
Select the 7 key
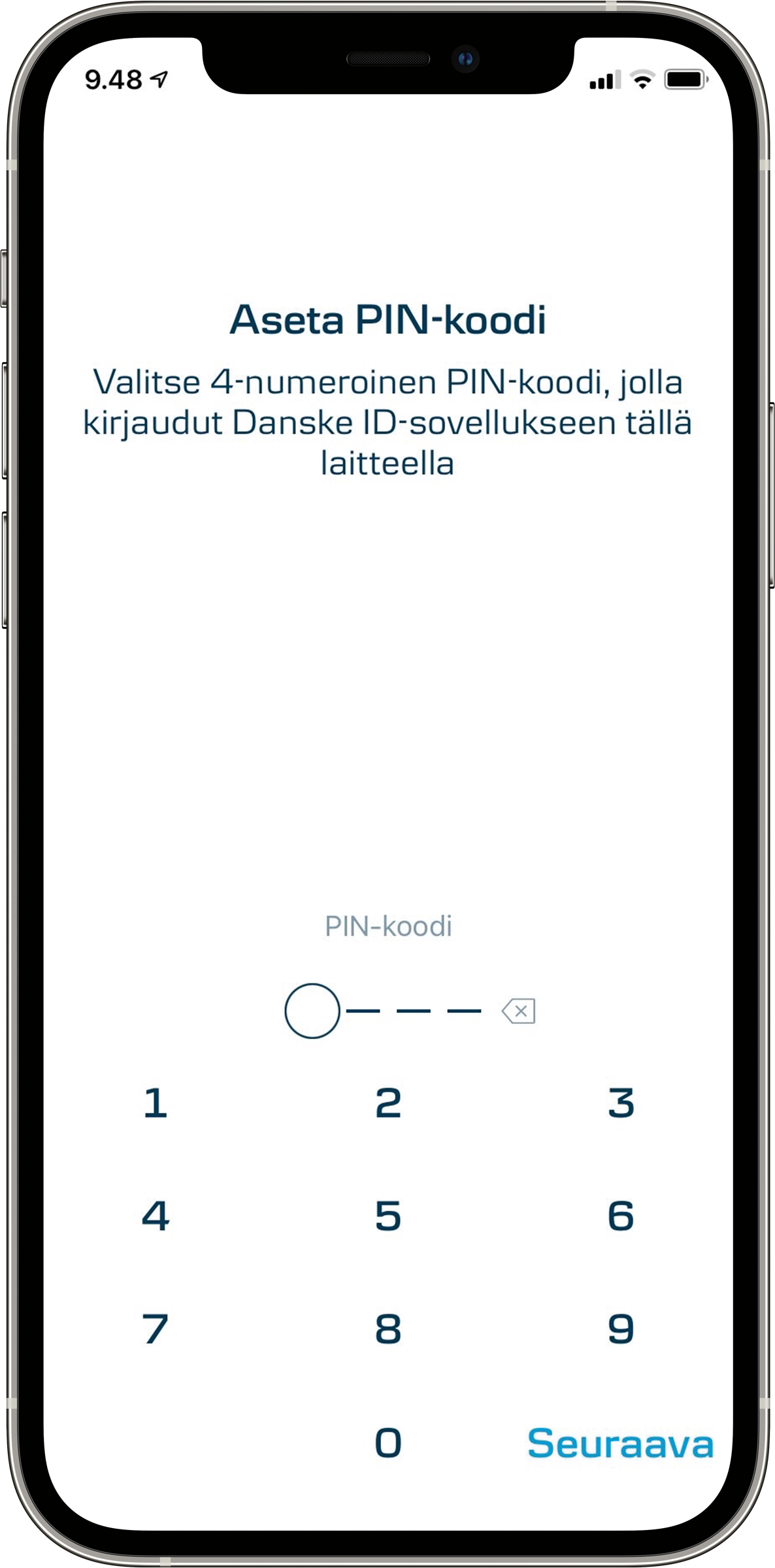[156, 1329]
